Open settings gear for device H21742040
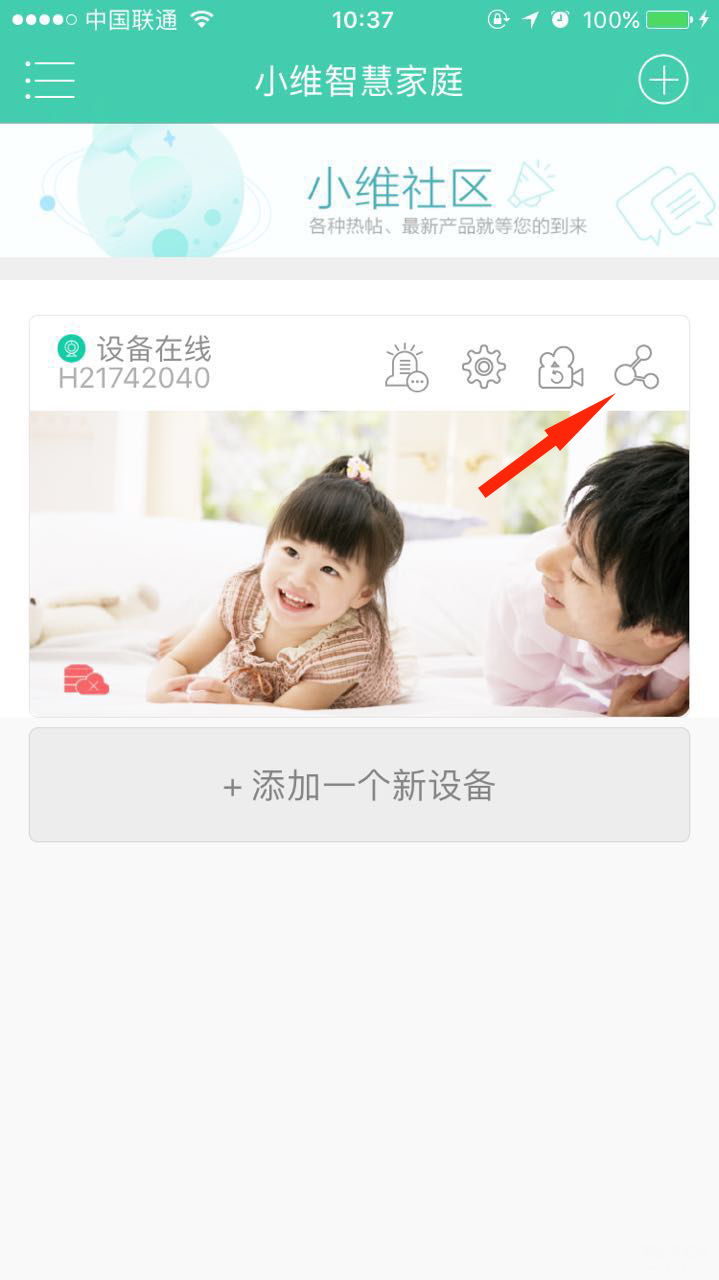Screen dimensions: 719x1280 pos(483,367)
